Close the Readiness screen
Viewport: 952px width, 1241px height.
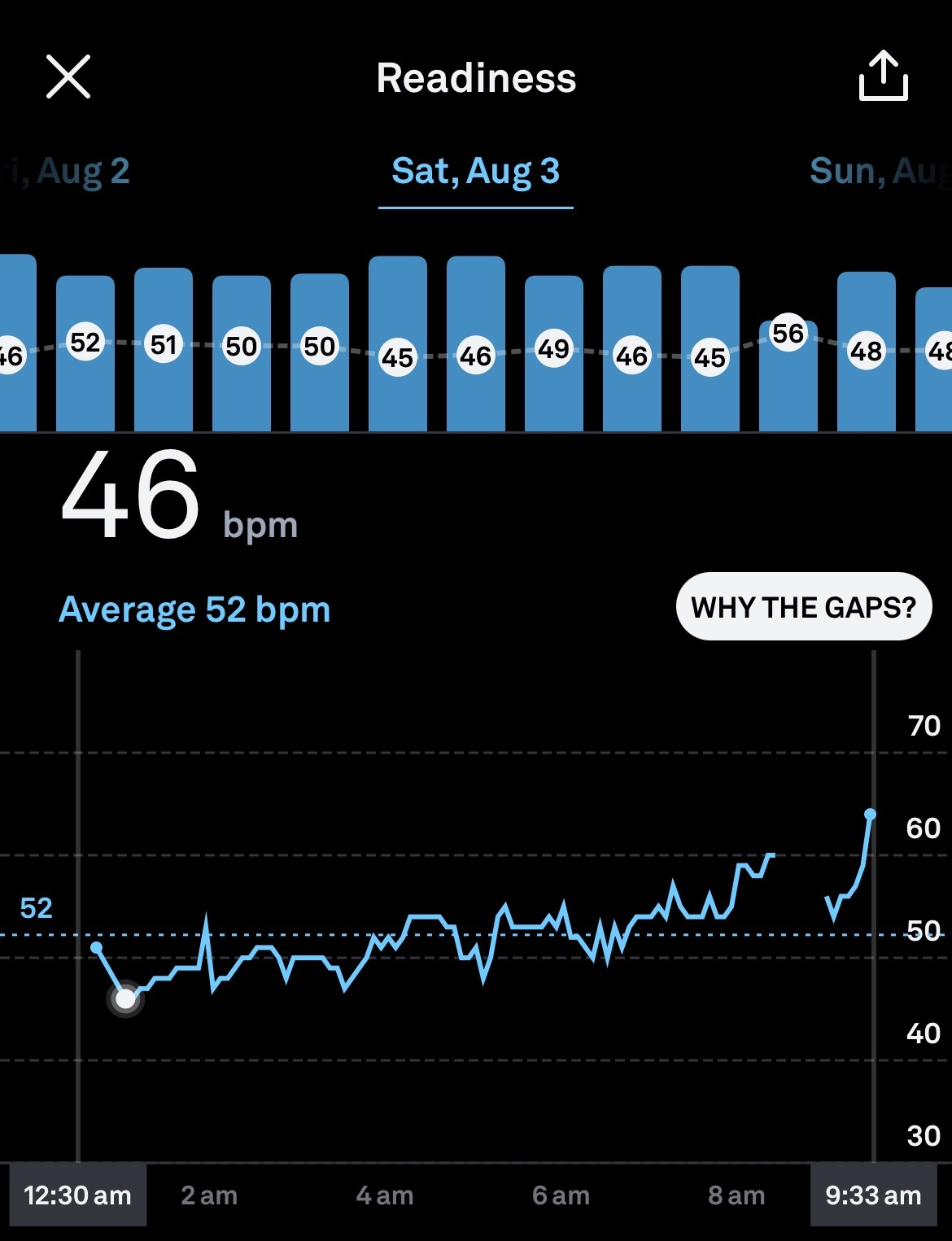tap(68, 77)
